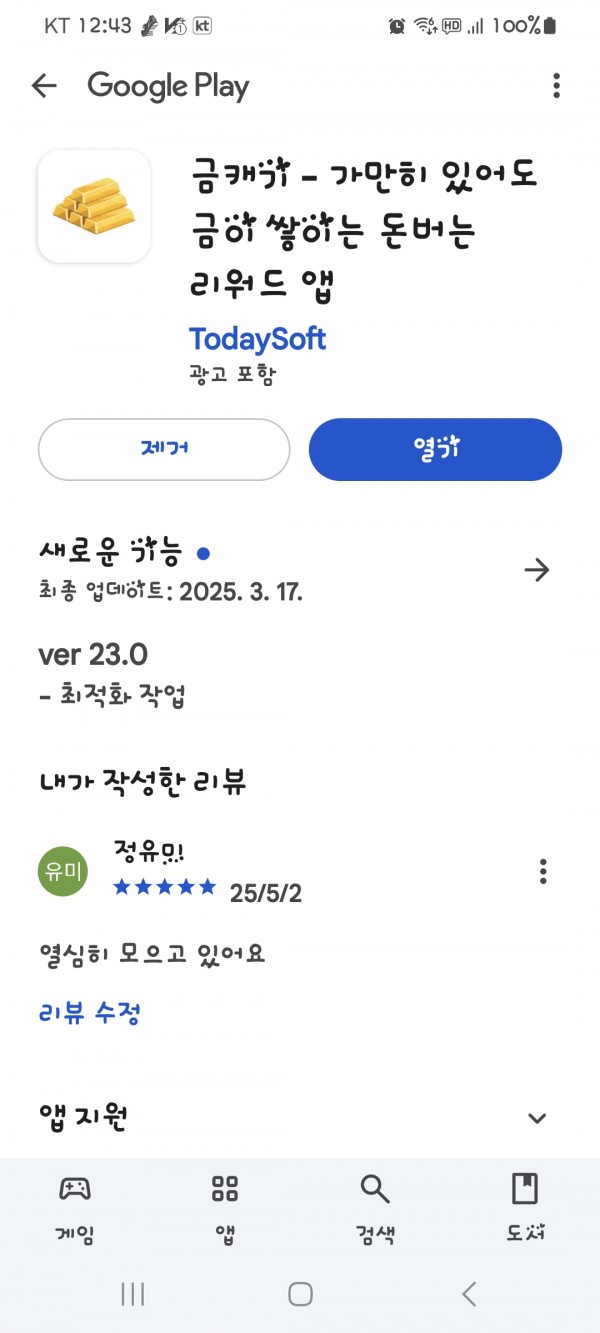Open the TodaySoft developer page

click(258, 339)
